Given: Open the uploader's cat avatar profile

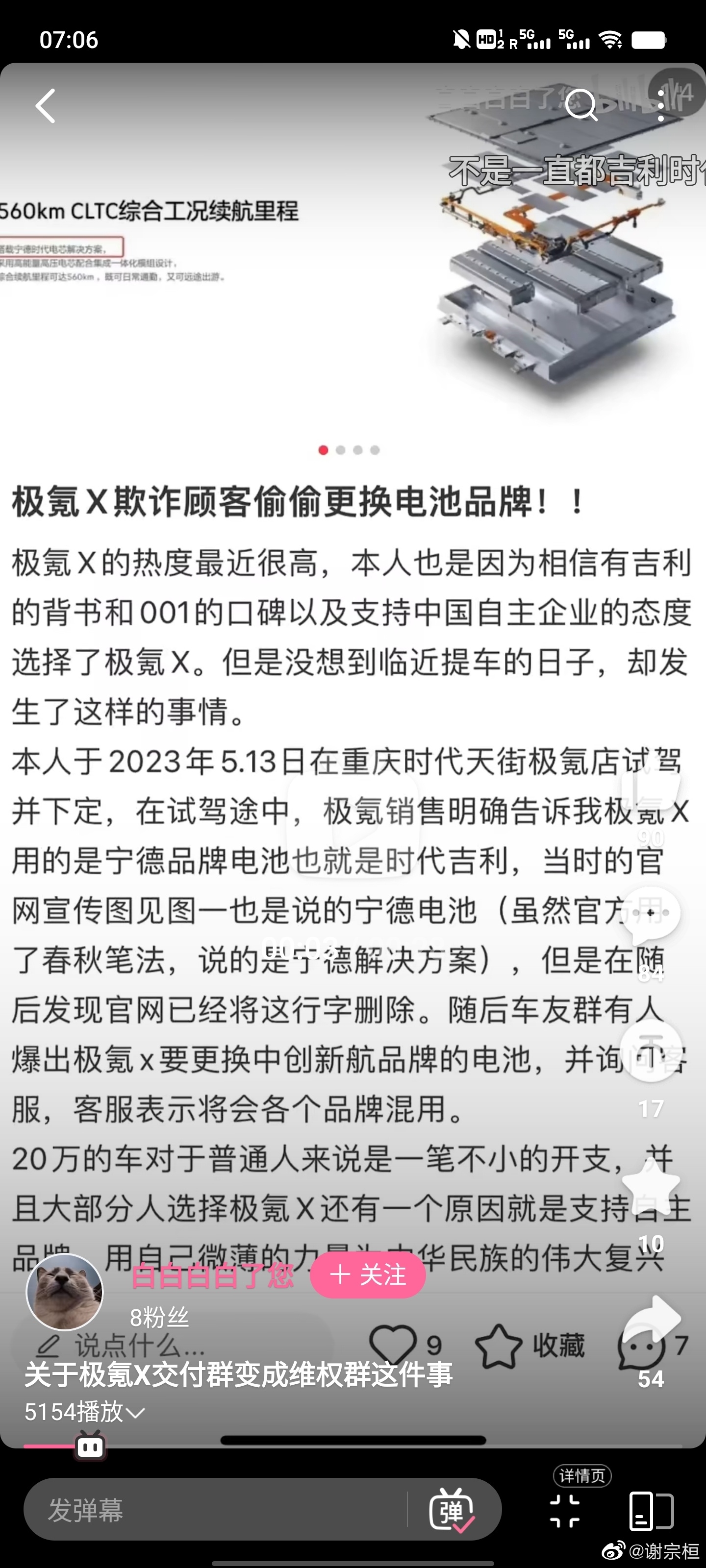Looking at the screenshot, I should point(65,1291).
